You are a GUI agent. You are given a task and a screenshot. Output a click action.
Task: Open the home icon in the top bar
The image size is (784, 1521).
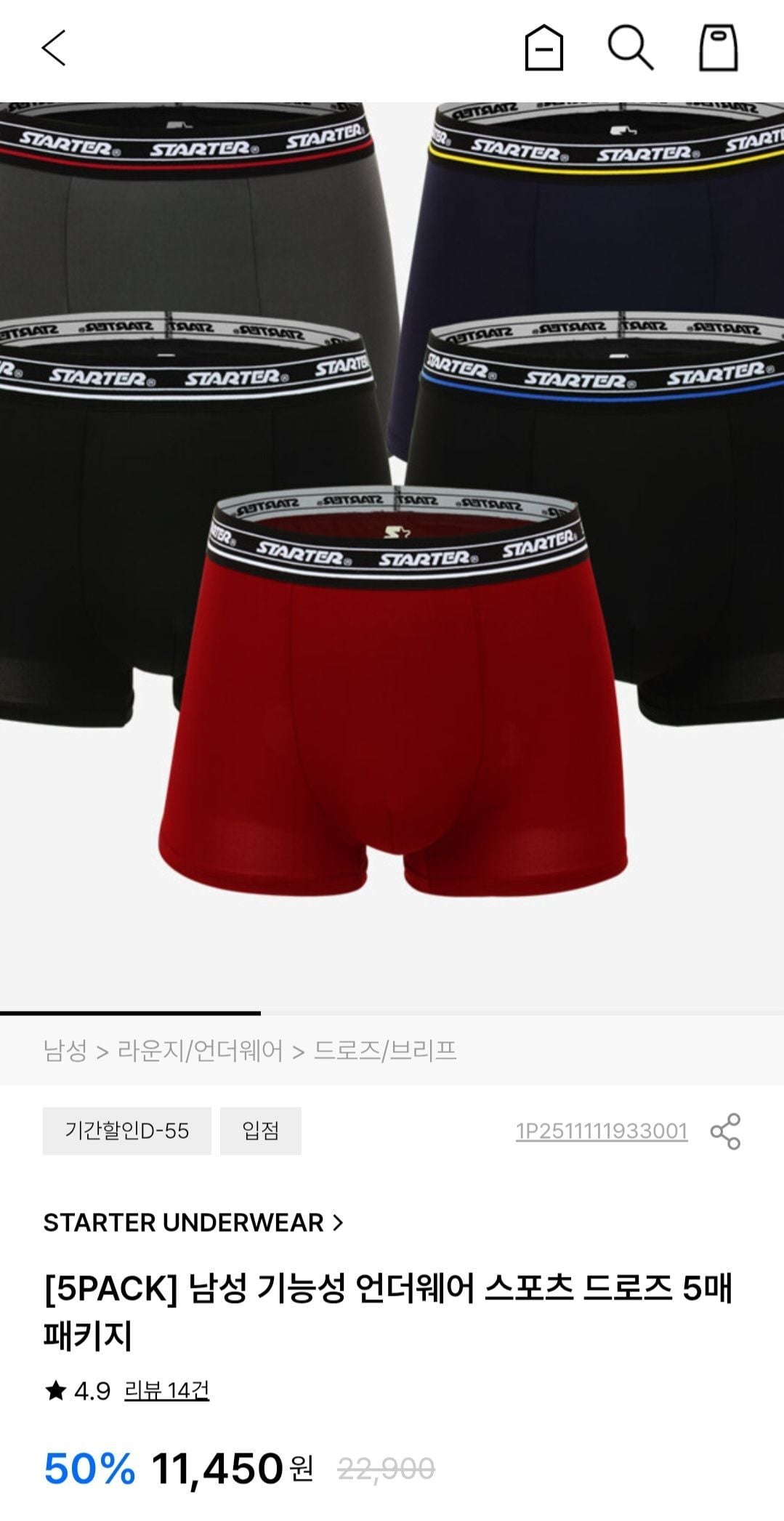pos(543,49)
